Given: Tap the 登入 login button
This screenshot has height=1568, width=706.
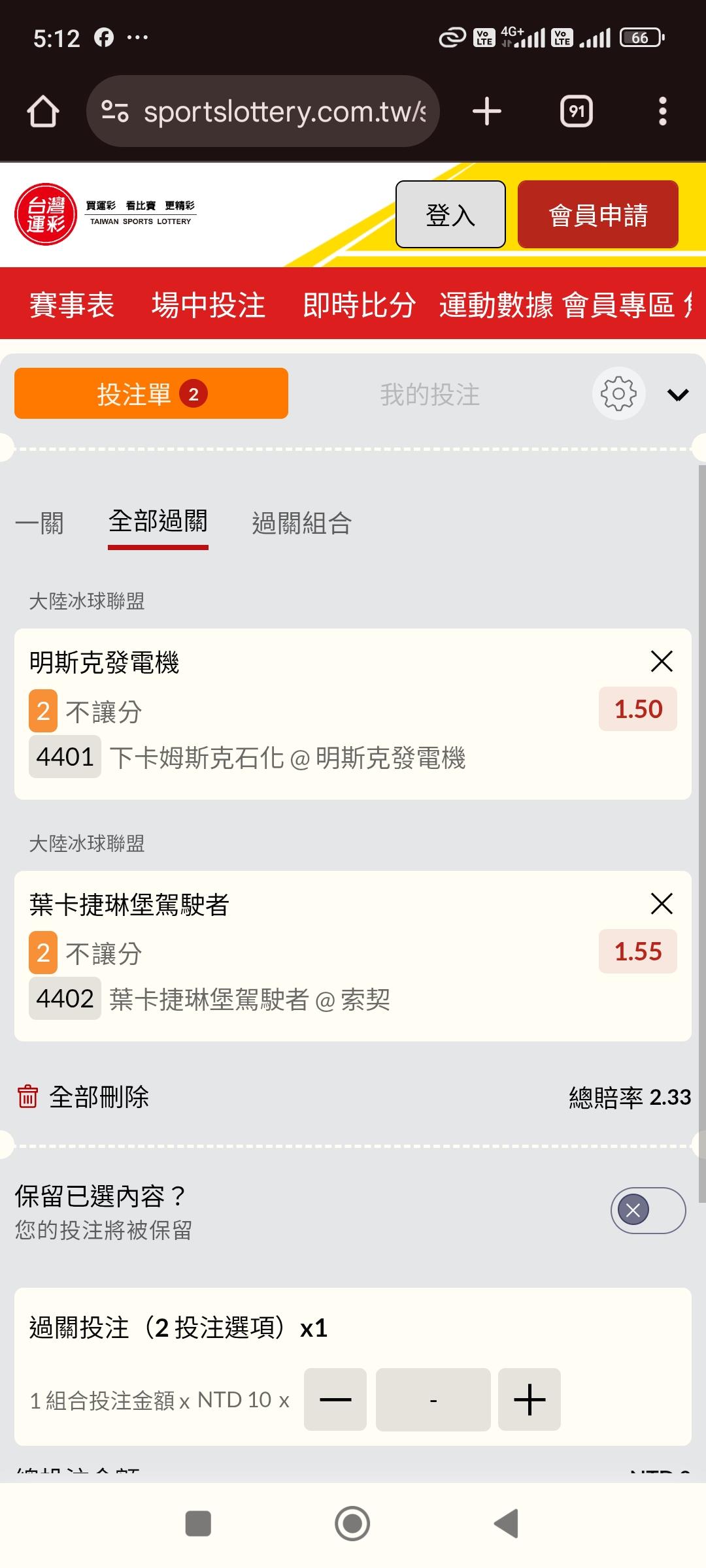Looking at the screenshot, I should 450,215.
